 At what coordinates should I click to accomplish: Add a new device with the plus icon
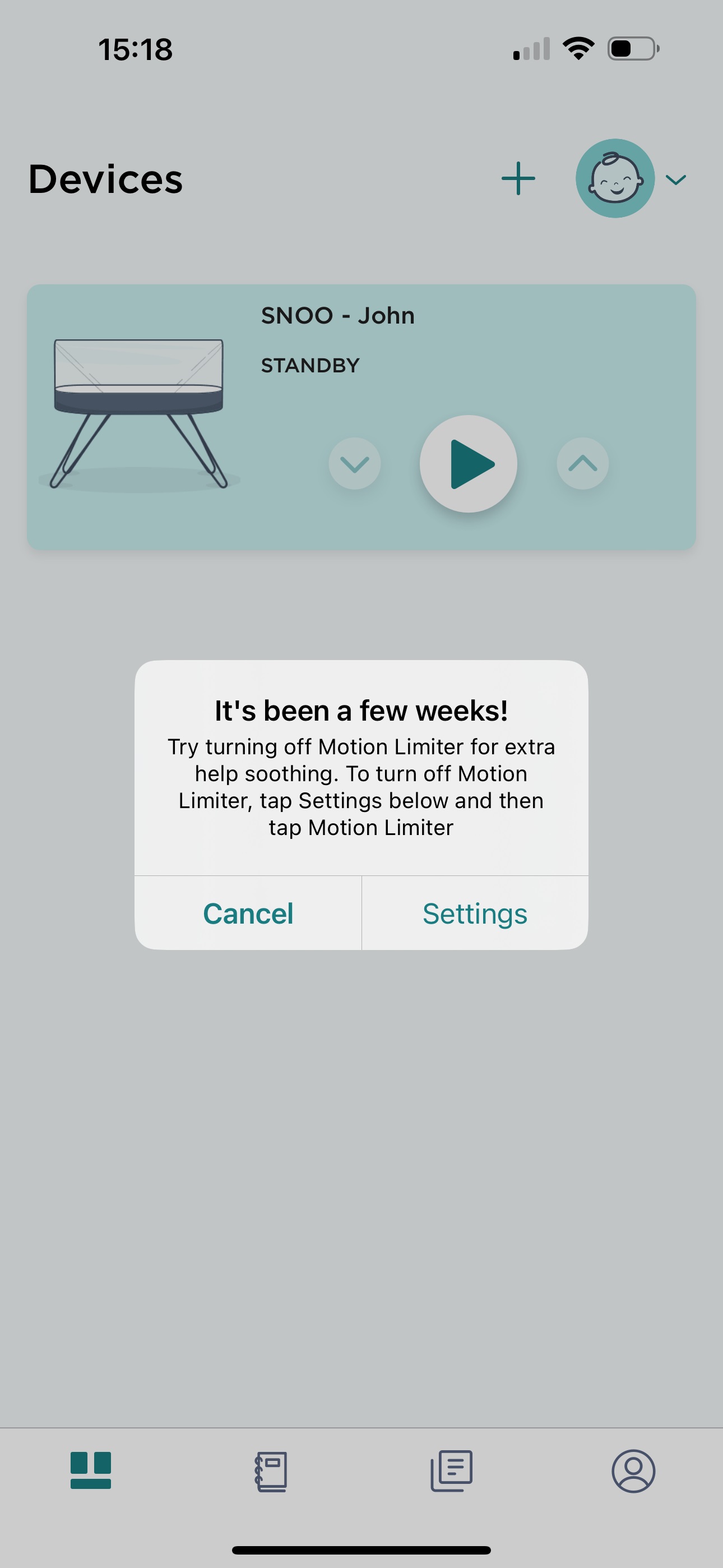pos(518,178)
